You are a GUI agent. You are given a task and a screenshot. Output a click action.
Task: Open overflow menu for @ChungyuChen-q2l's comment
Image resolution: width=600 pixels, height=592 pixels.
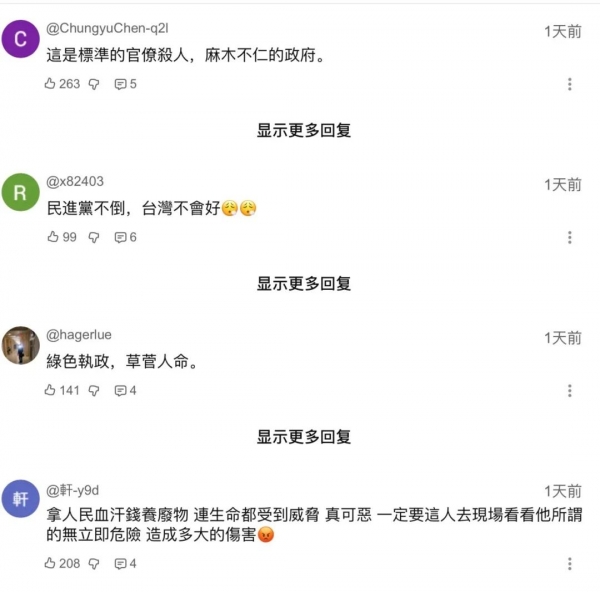(x=570, y=85)
